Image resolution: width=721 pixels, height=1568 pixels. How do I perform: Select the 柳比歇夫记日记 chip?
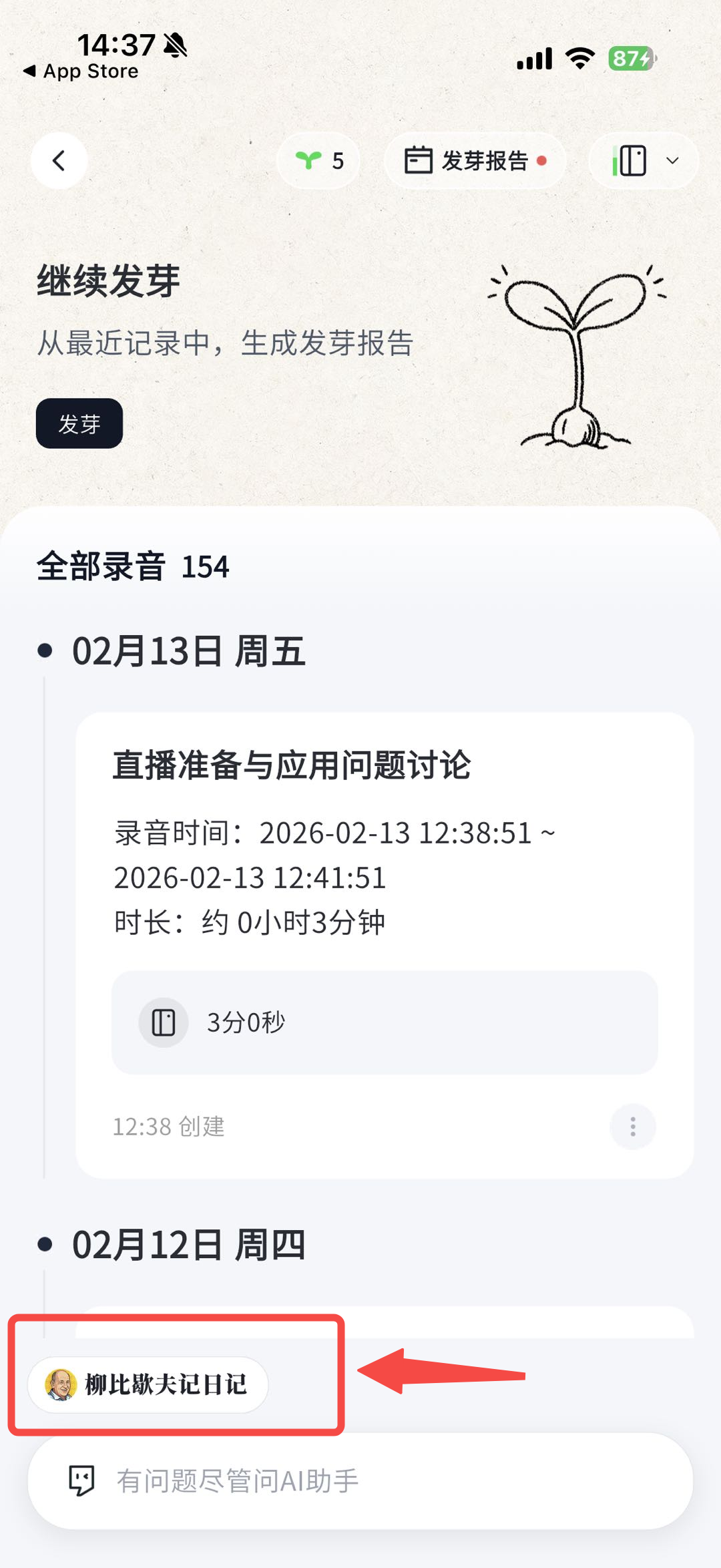(148, 1384)
